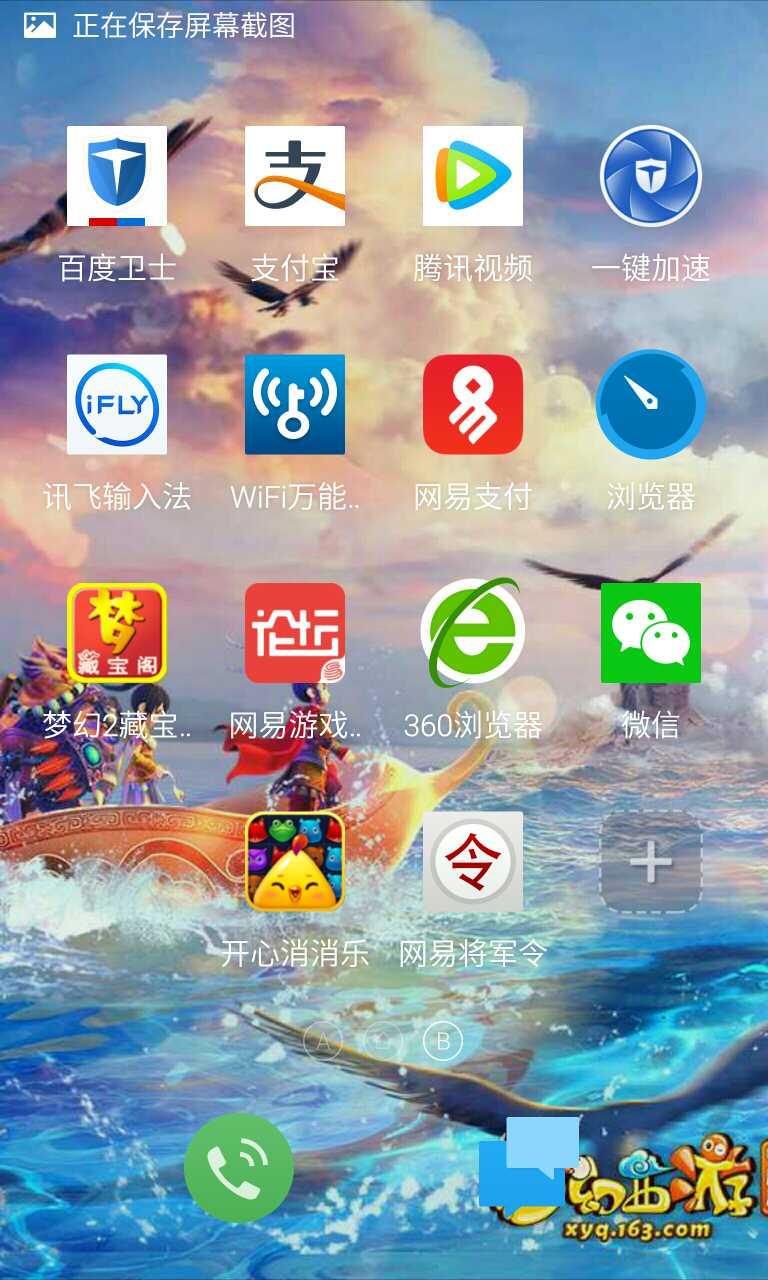768x1280 pixels.
Task: Open the messages app in the dock
Action: pyautogui.click(x=529, y=1163)
